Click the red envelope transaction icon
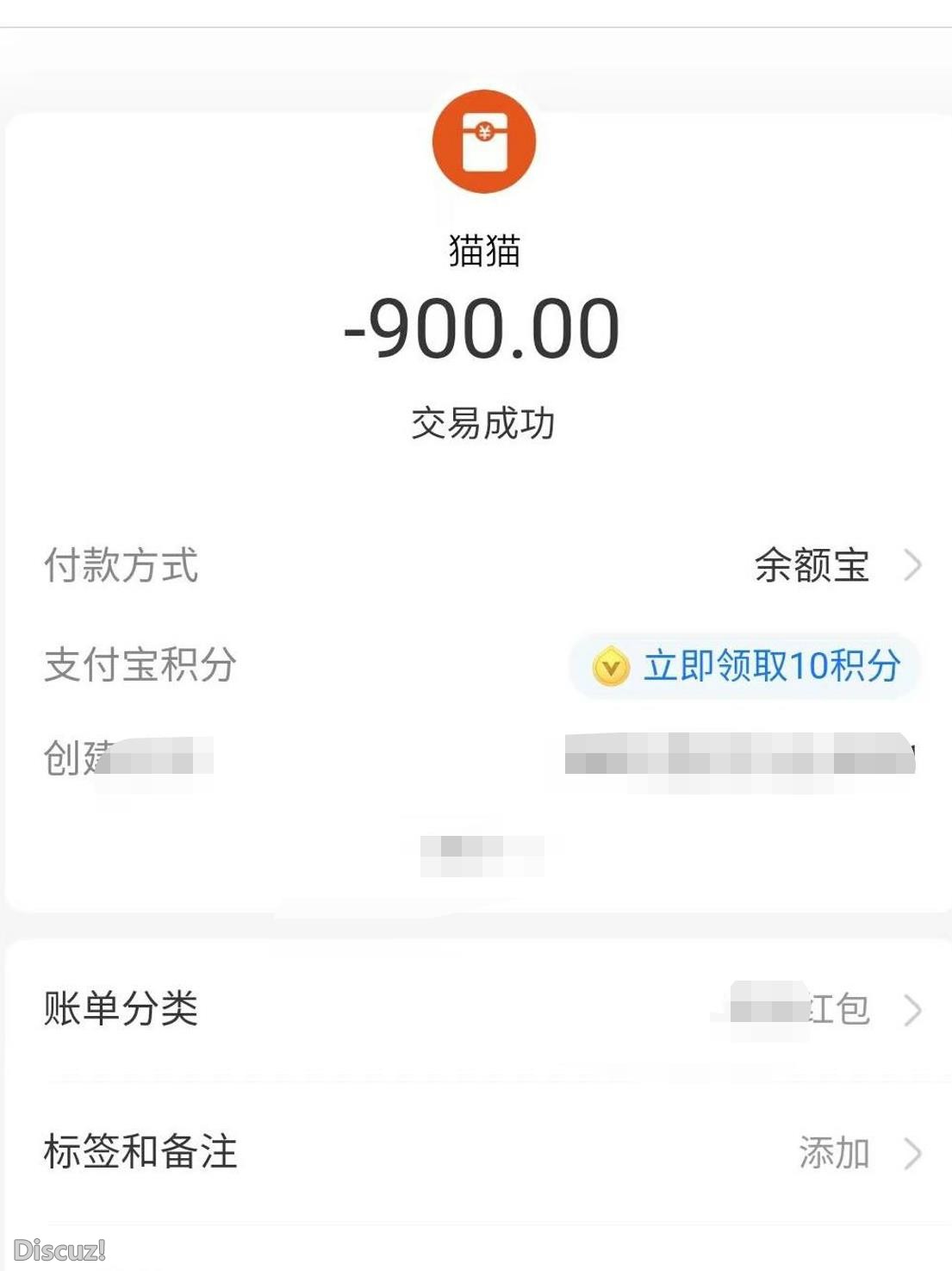Image resolution: width=952 pixels, height=1271 pixels. pyautogui.click(x=483, y=143)
